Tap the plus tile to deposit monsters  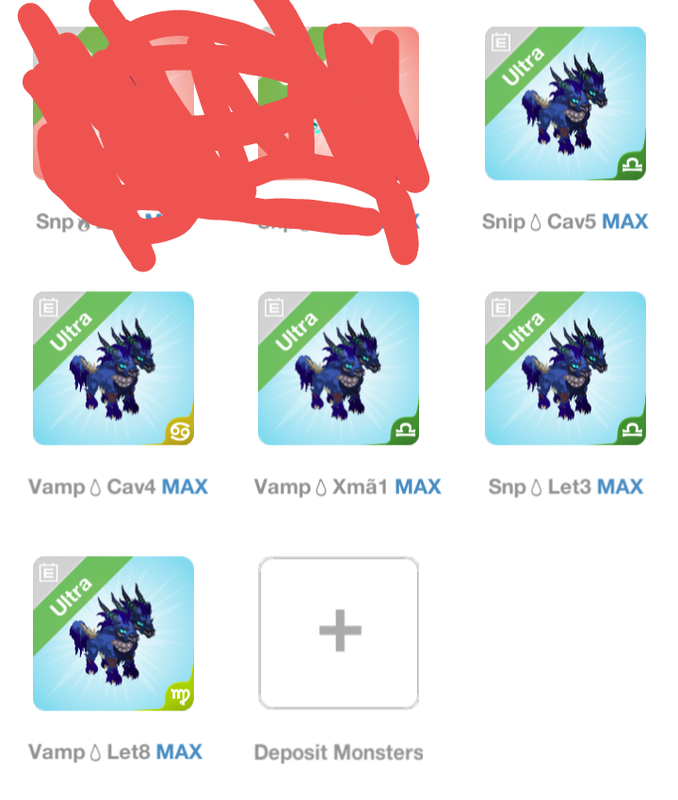point(338,633)
